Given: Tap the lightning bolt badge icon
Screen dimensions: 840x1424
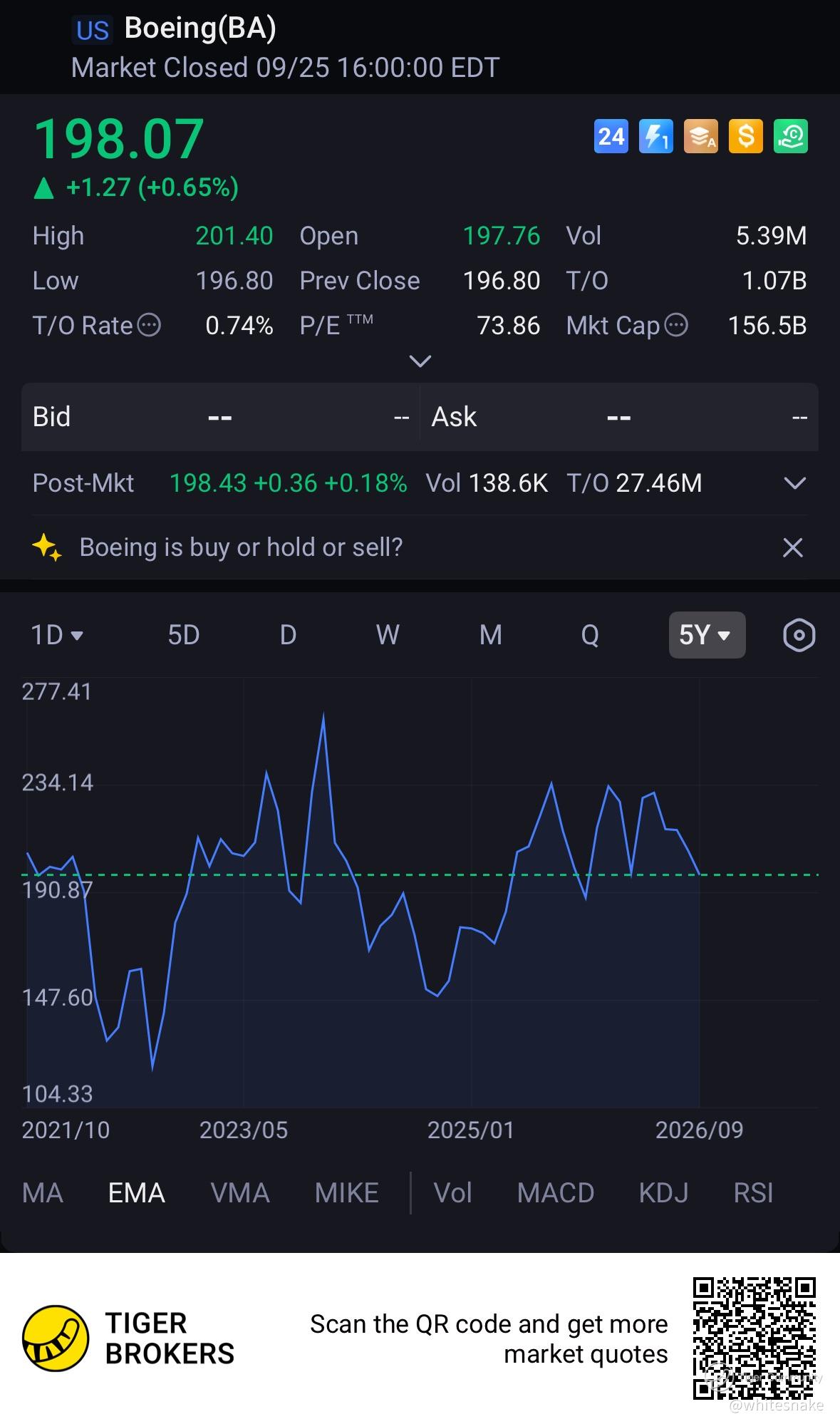Looking at the screenshot, I should pyautogui.click(x=655, y=136).
